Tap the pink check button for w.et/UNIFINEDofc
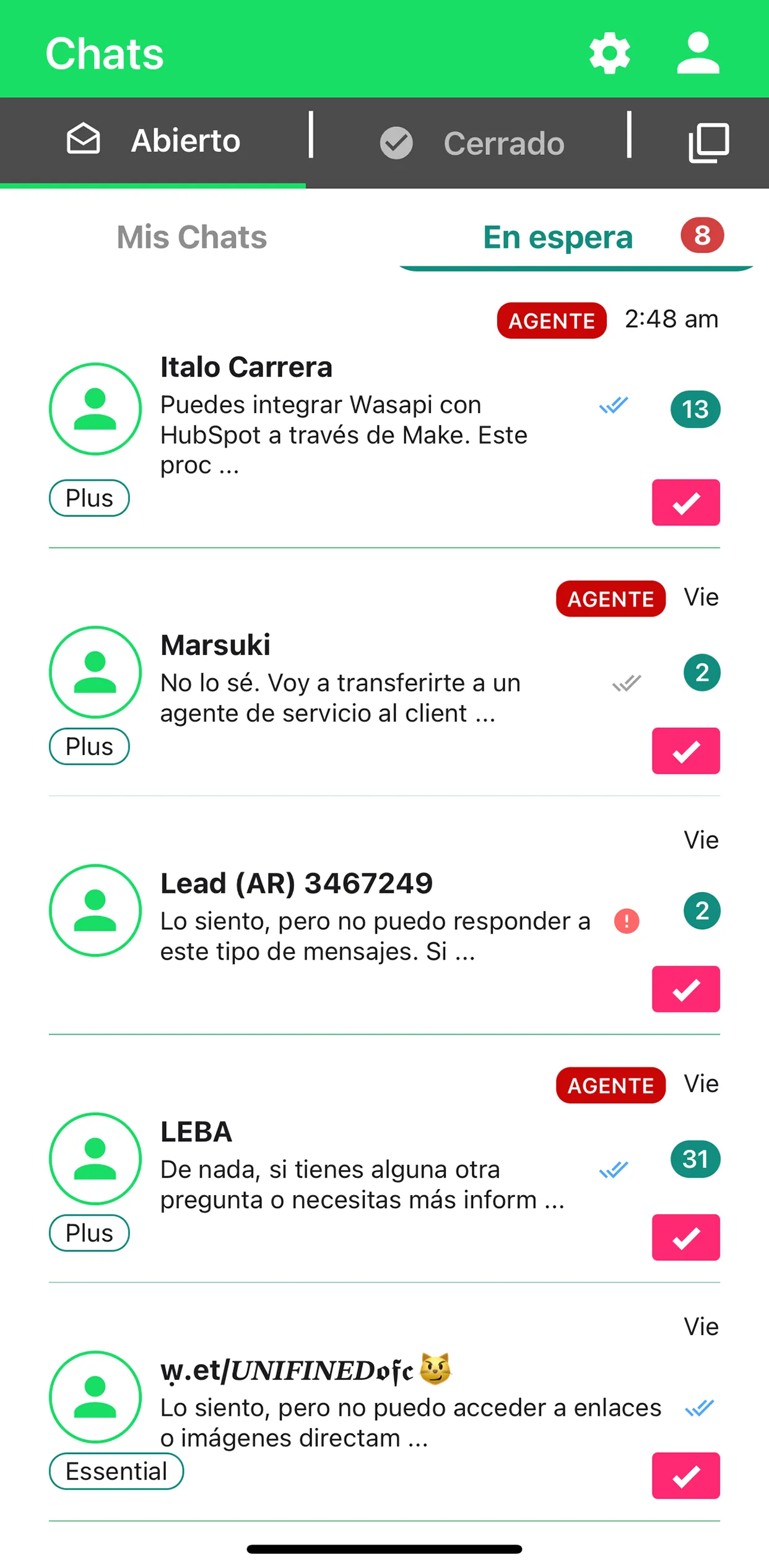 pyautogui.click(x=685, y=1475)
